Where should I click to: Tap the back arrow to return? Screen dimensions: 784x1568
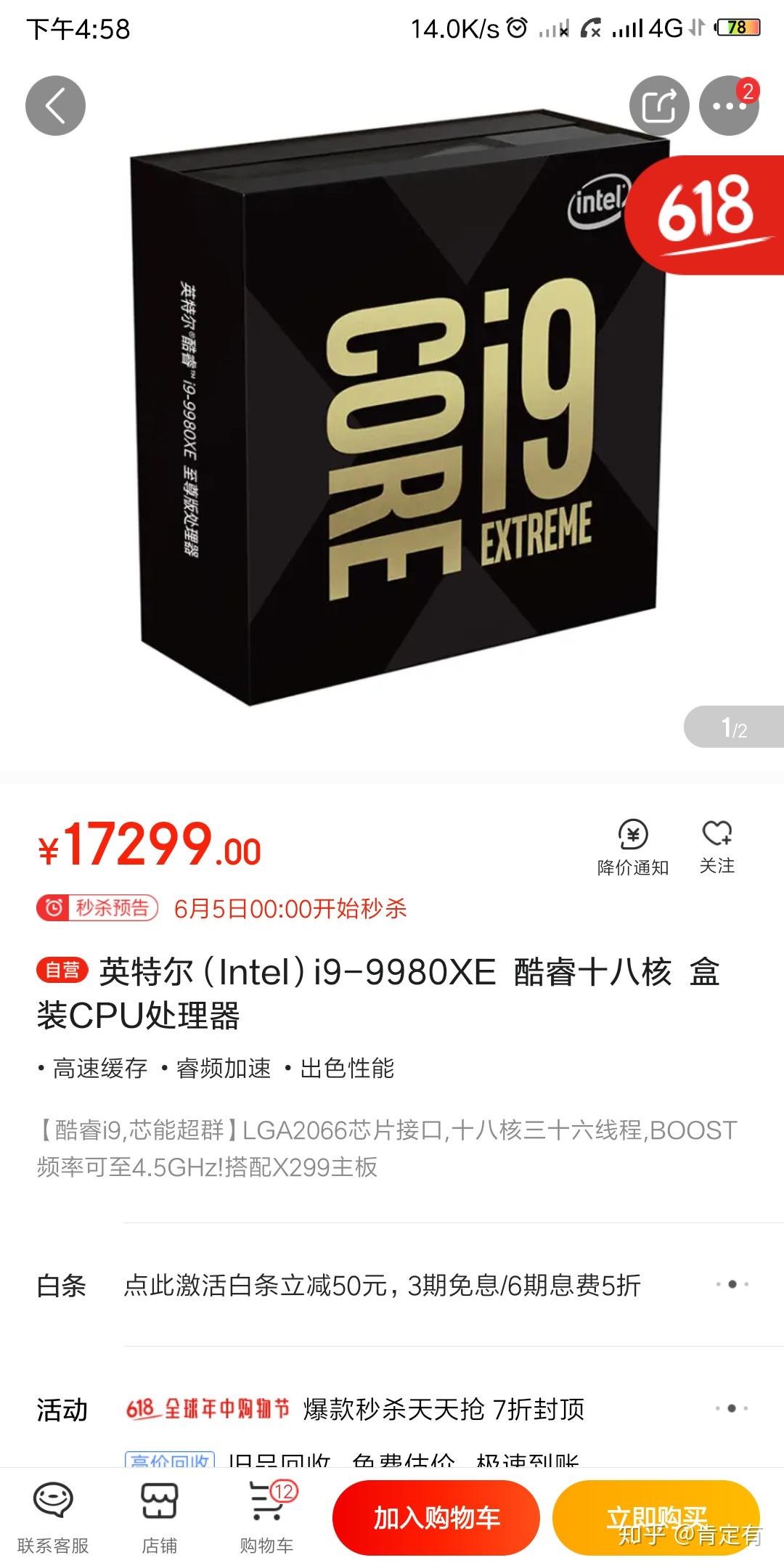coord(54,105)
